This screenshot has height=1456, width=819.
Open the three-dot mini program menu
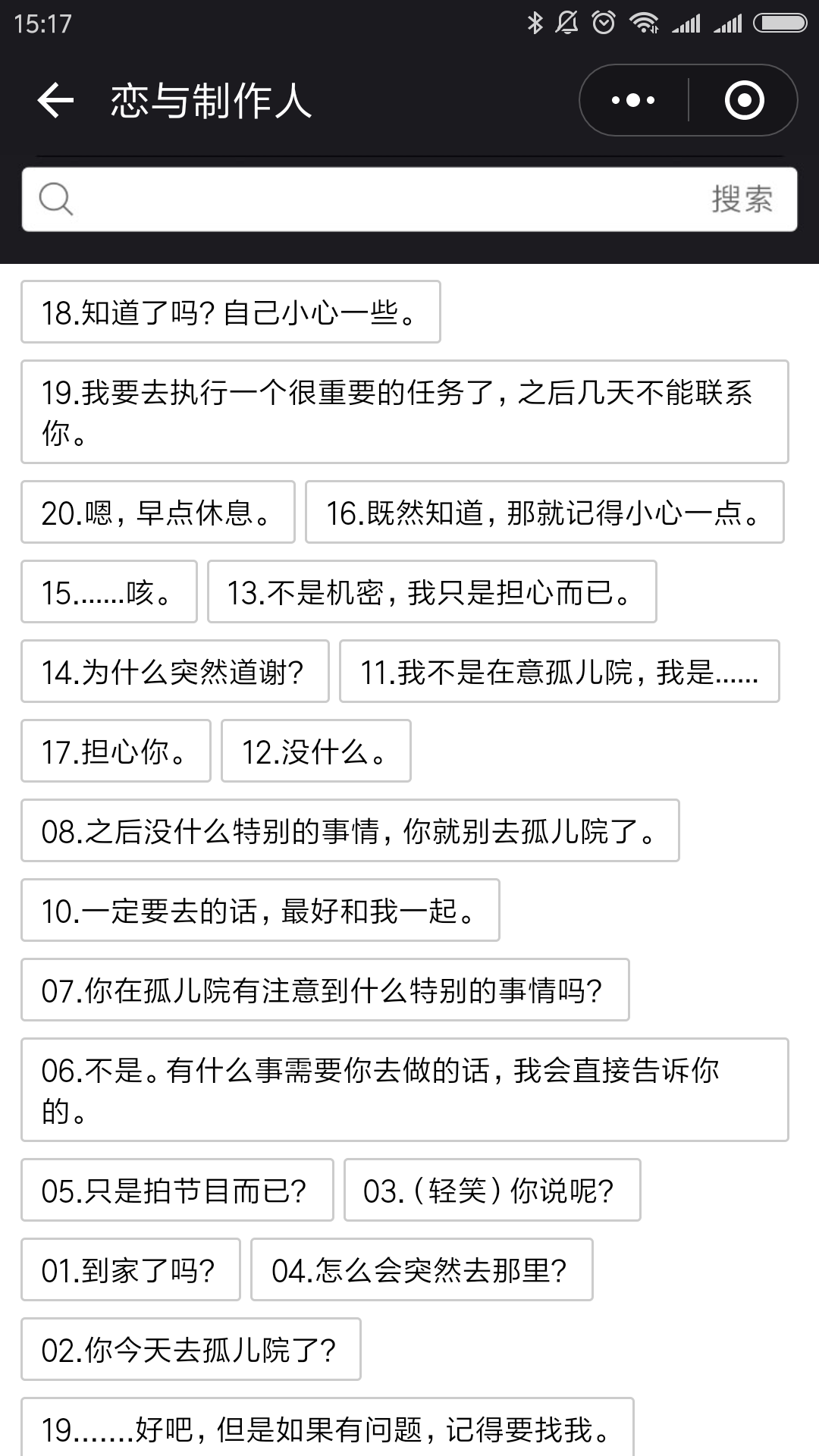pos(633,100)
